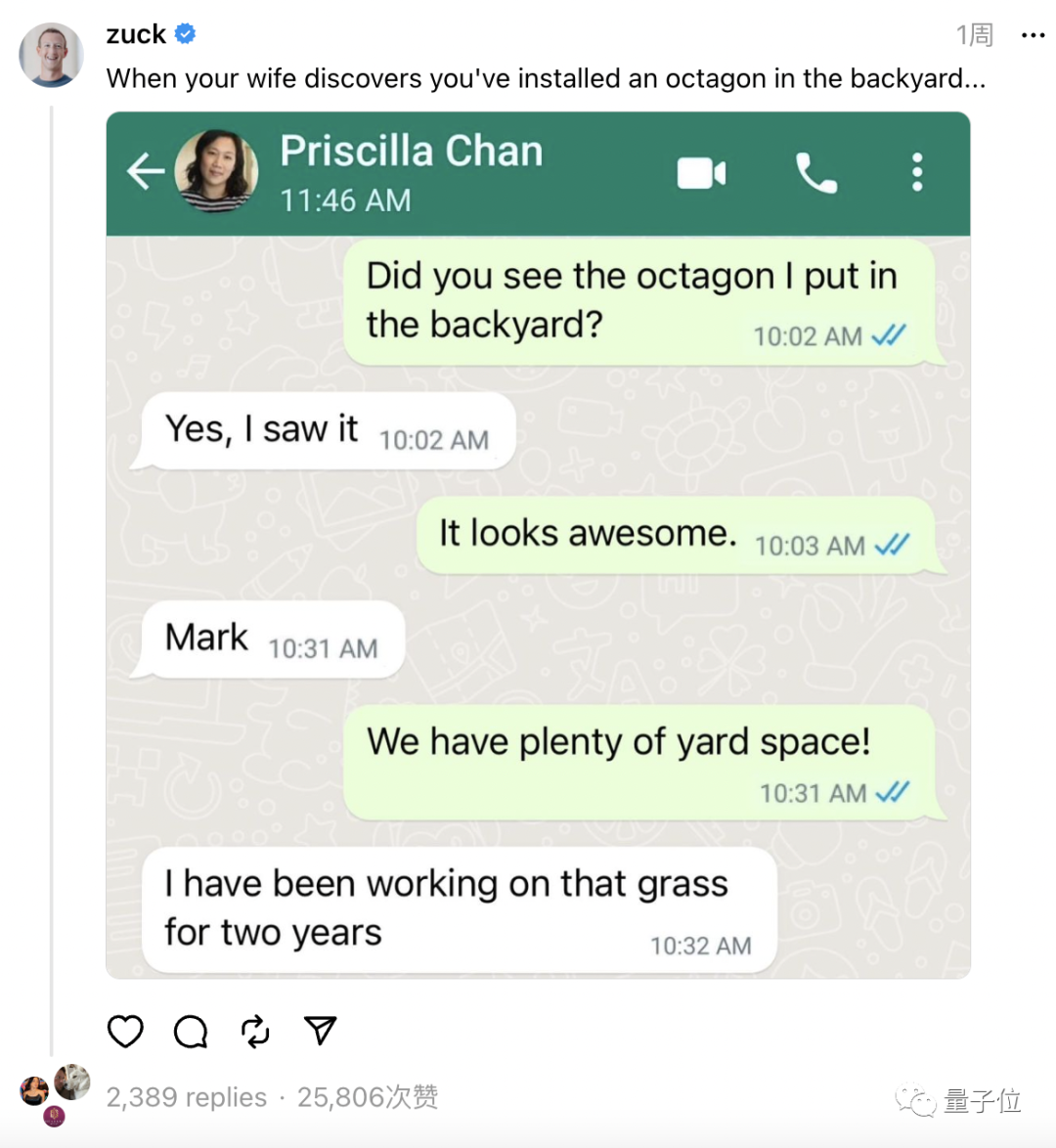The image size is (1056, 1148).
Task: Share the post with the send icon
Action: click(x=320, y=1031)
